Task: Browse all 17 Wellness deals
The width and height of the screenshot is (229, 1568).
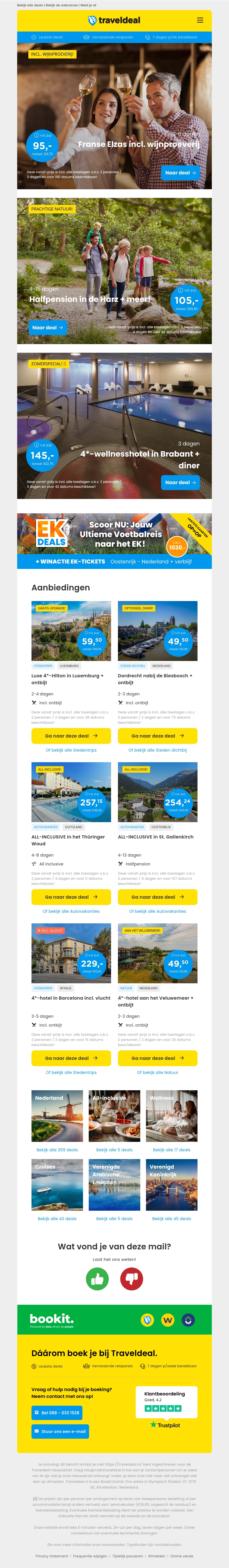Action: [x=171, y=1150]
